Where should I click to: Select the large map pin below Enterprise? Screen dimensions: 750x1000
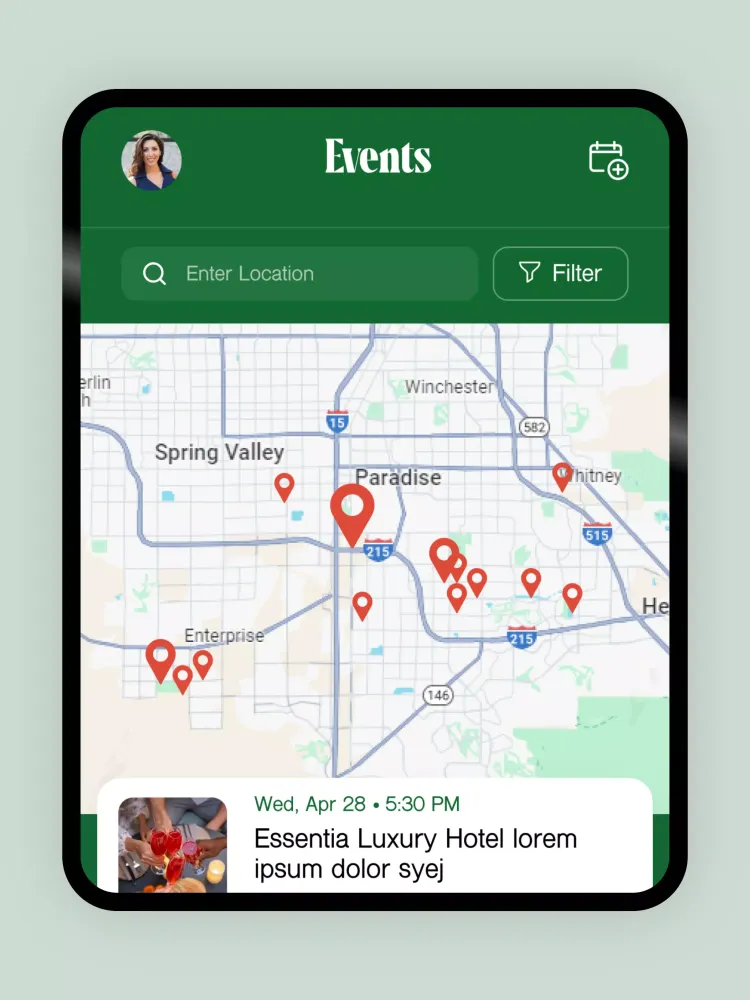pyautogui.click(x=160, y=658)
